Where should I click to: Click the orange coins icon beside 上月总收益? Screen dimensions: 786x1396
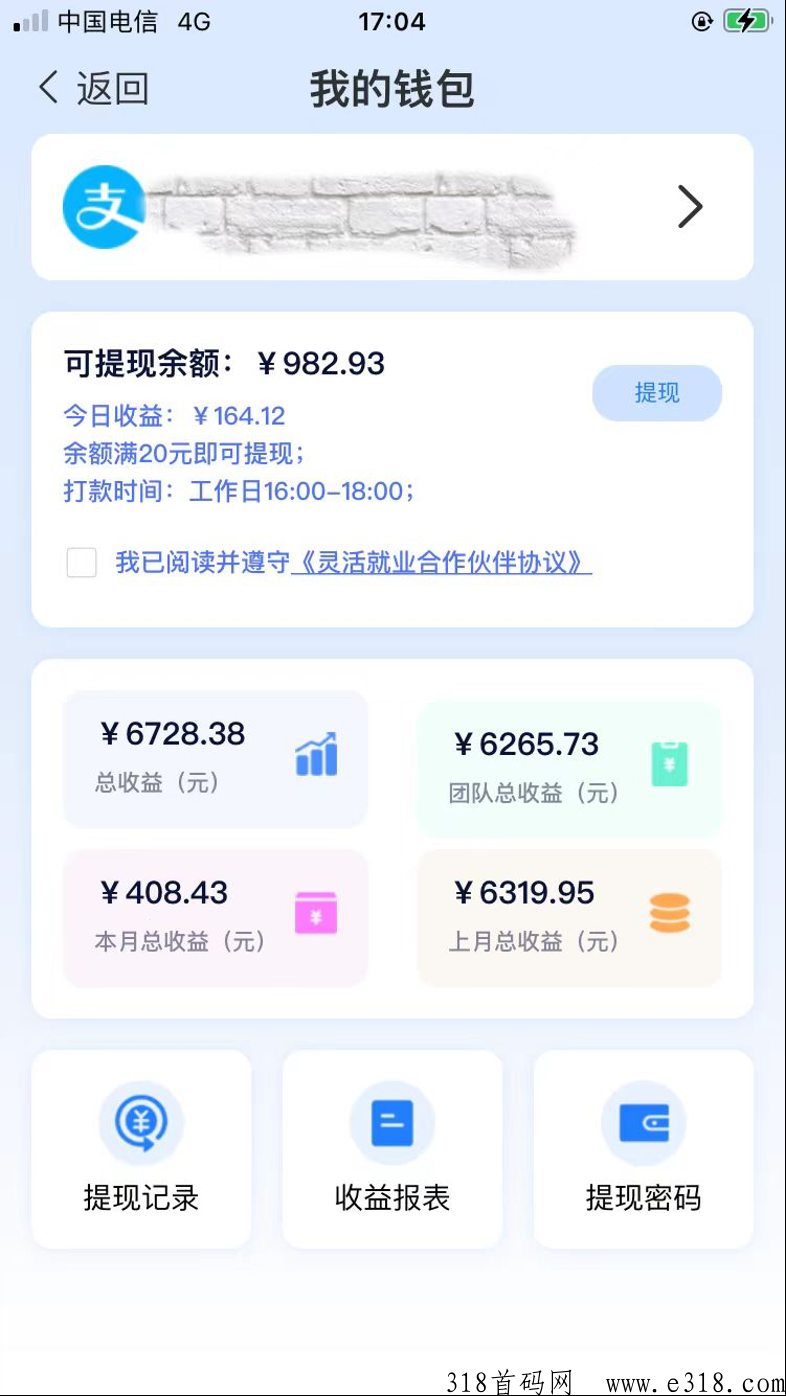tap(669, 912)
